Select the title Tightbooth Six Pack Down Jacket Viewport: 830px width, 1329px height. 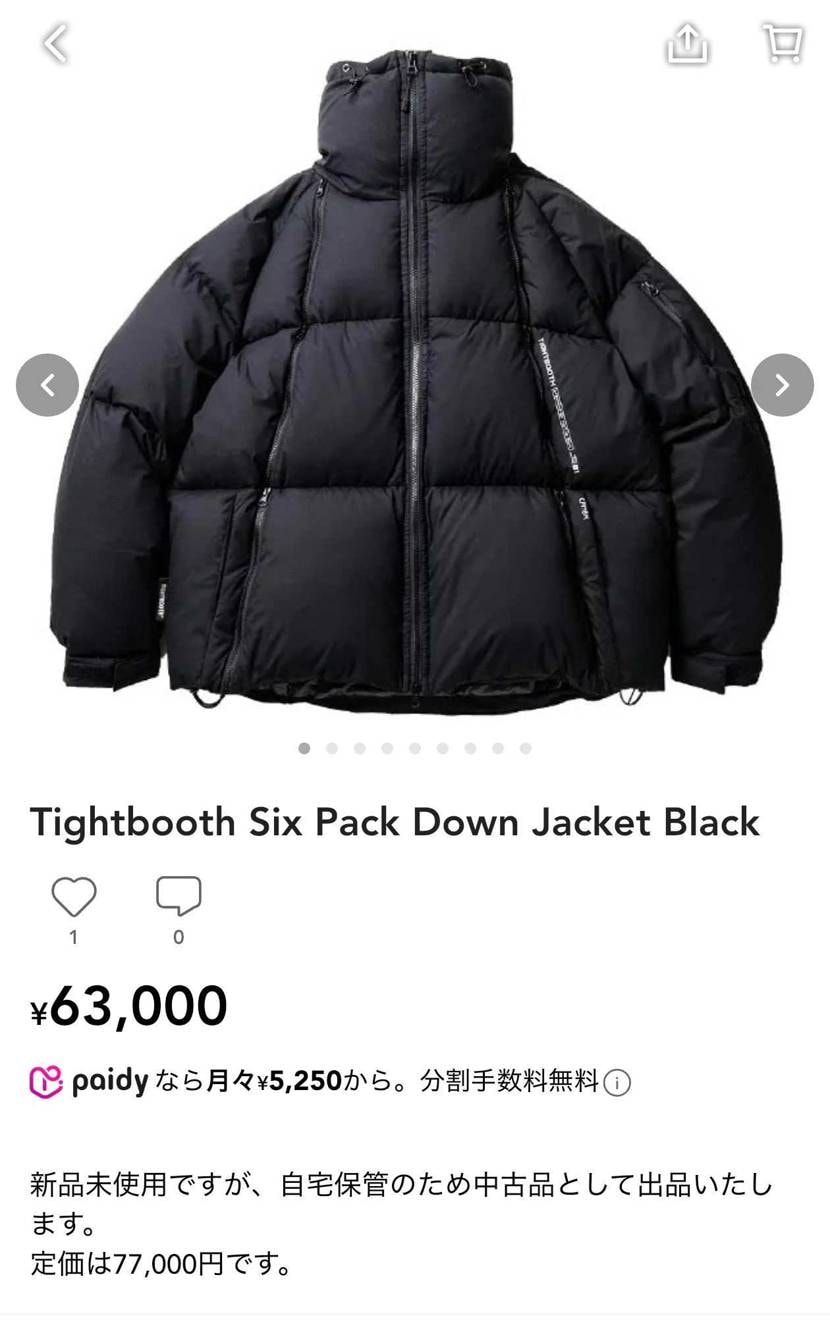pyautogui.click(x=393, y=820)
